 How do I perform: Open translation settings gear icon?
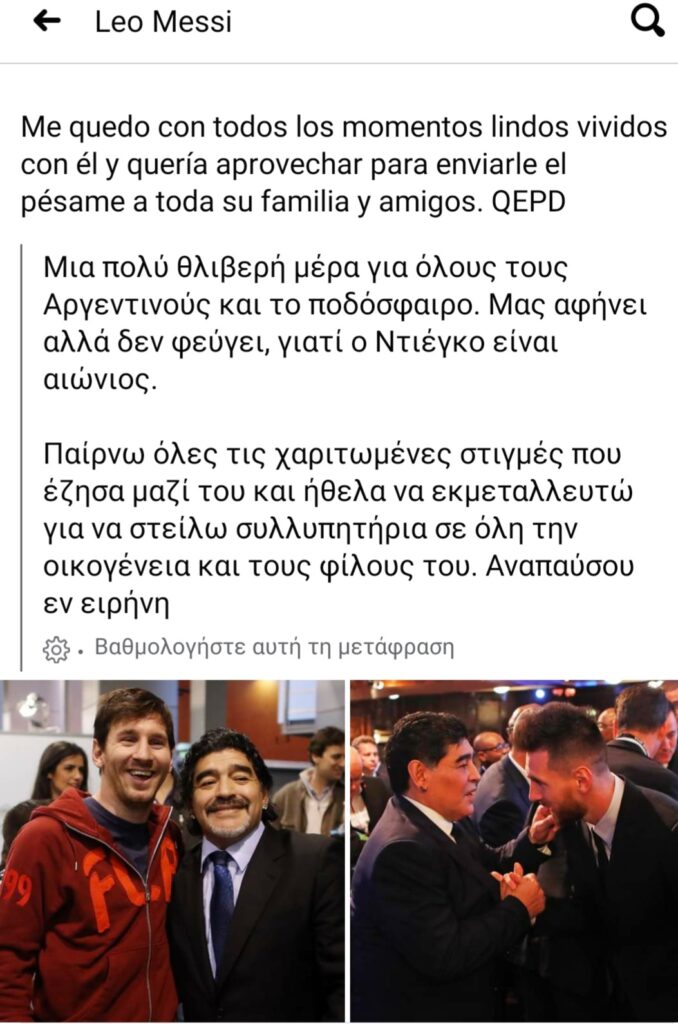[56, 649]
